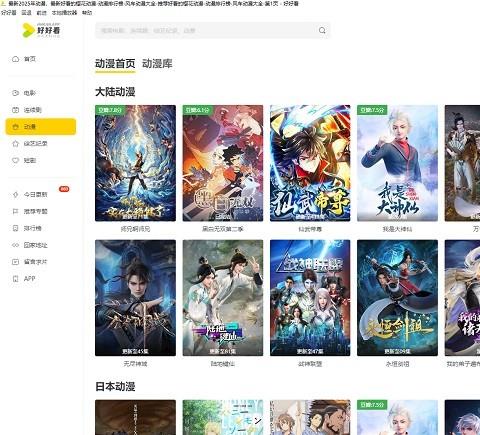Tap the 好好看 logo to go home
Image resolution: width=480 pixels, height=435 pixels.
[x=41, y=30]
